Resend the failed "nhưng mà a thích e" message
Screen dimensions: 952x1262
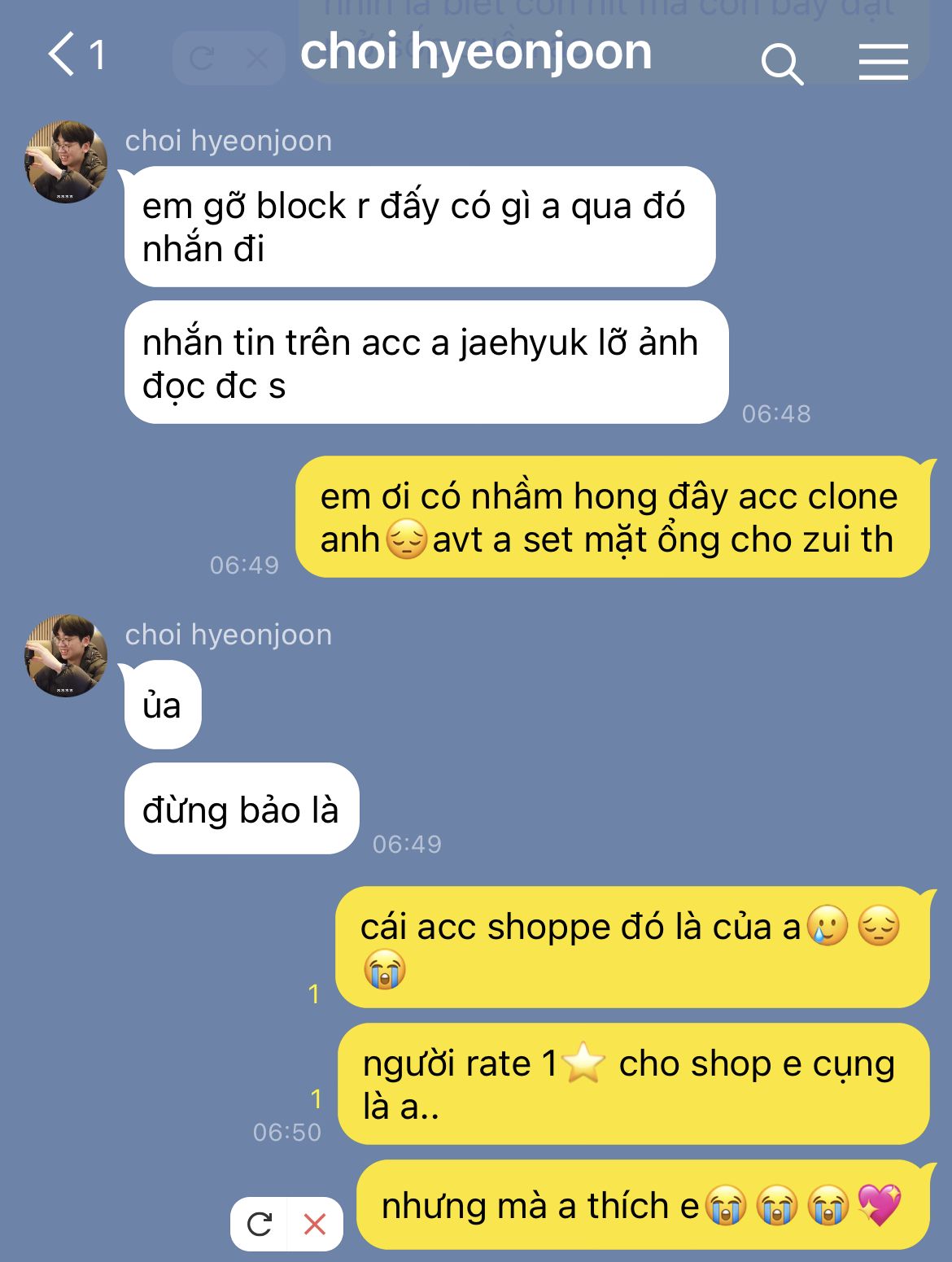pyautogui.click(x=260, y=1224)
